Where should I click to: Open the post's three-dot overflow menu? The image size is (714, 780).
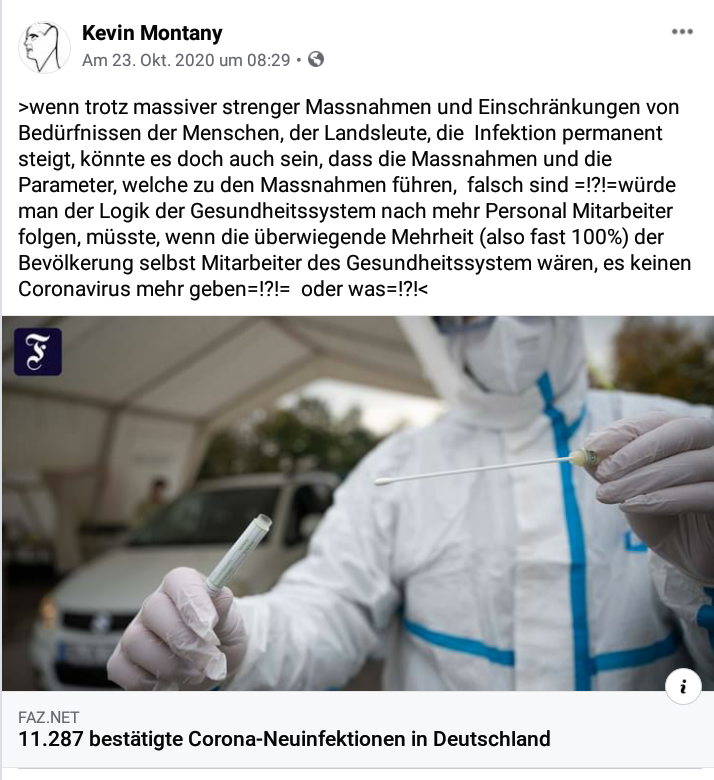(682, 32)
